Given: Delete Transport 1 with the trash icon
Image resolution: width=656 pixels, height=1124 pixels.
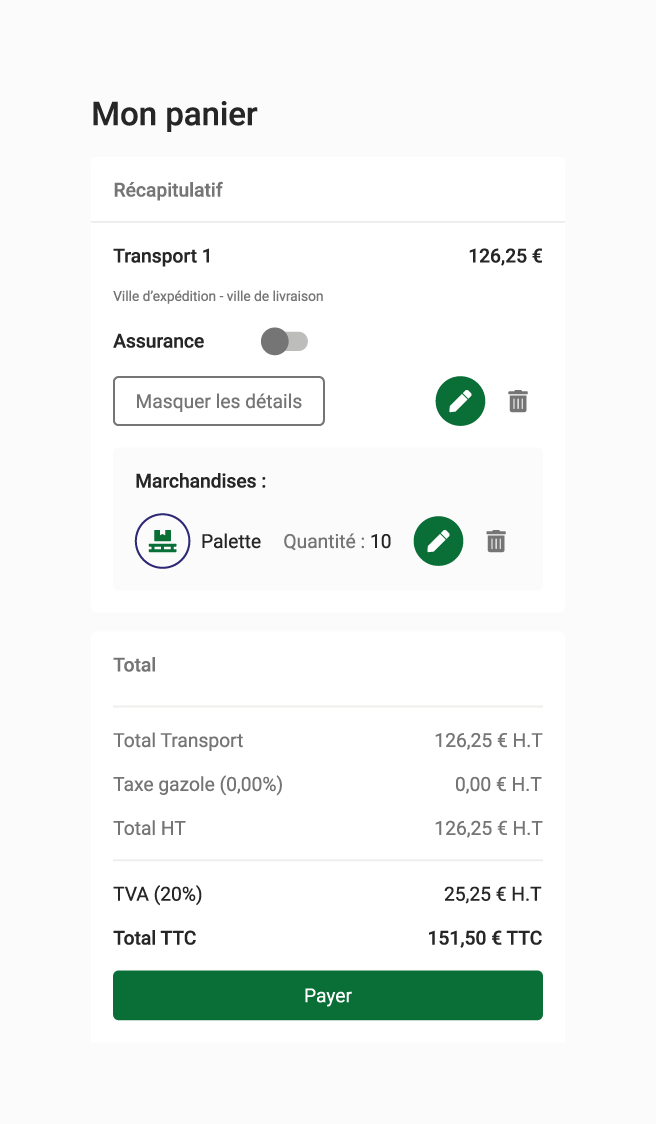Looking at the screenshot, I should pos(518,401).
